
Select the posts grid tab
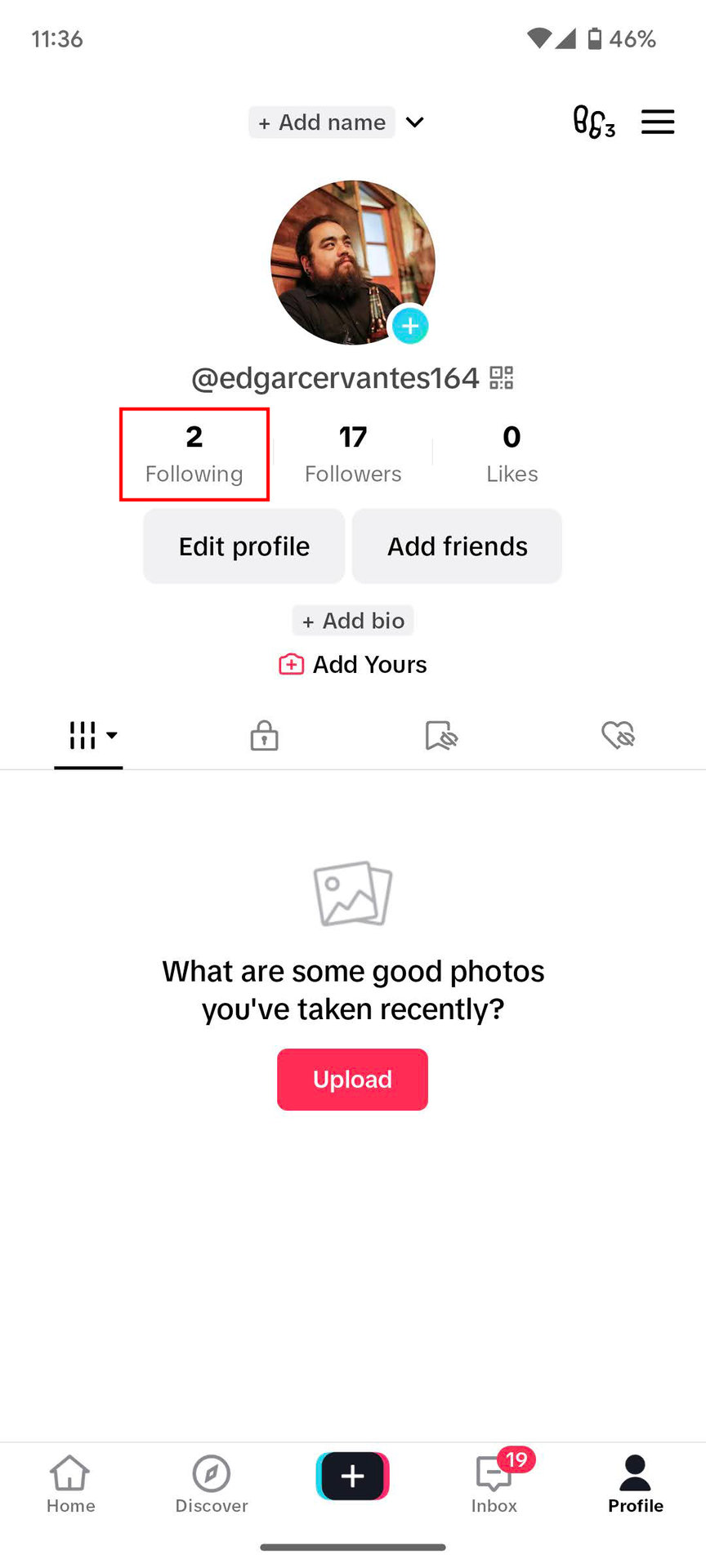pos(88,735)
